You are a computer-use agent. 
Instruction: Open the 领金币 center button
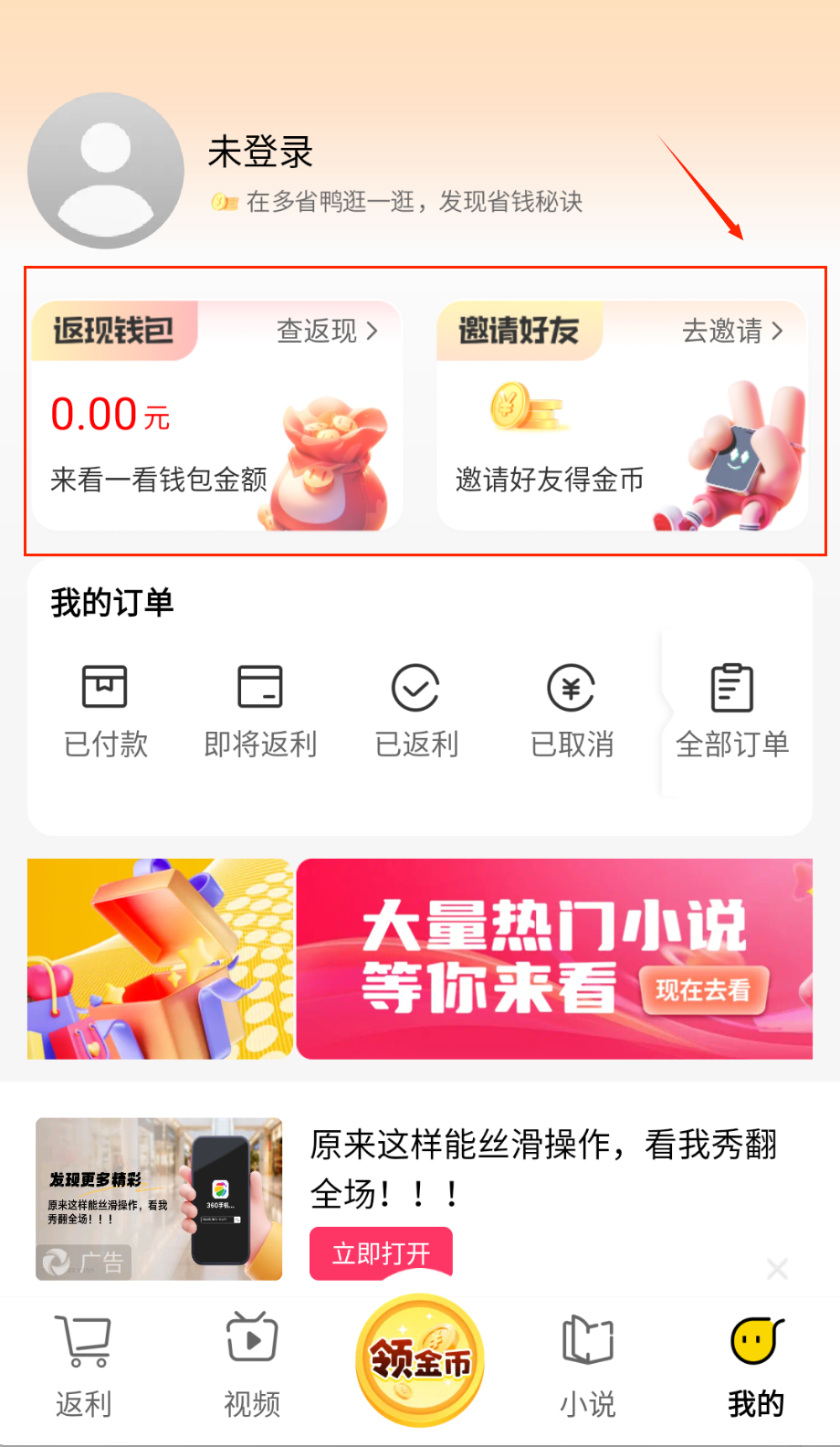click(420, 1360)
